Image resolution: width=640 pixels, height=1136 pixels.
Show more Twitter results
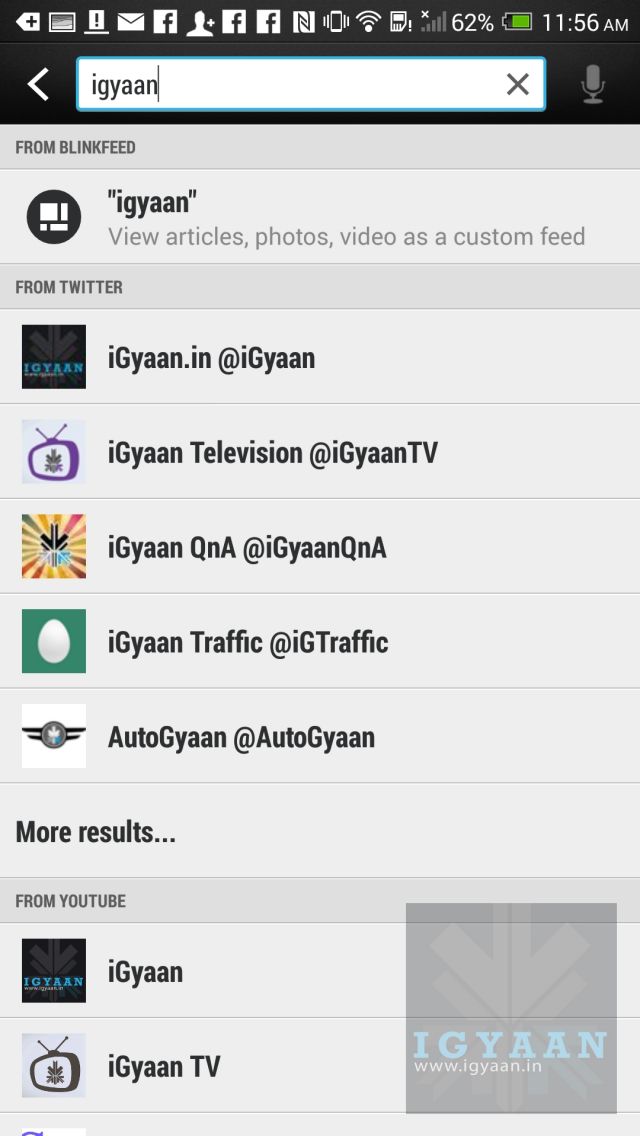(96, 832)
